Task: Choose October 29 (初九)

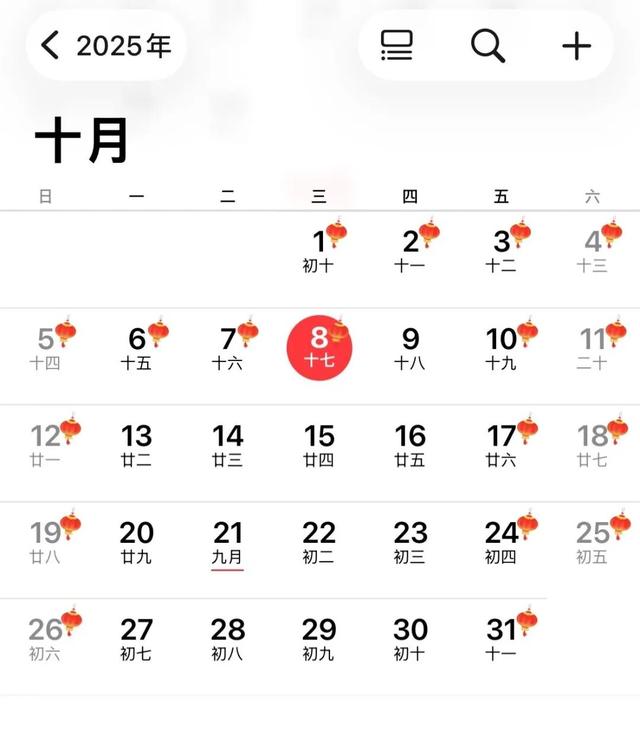Action: tap(319, 638)
